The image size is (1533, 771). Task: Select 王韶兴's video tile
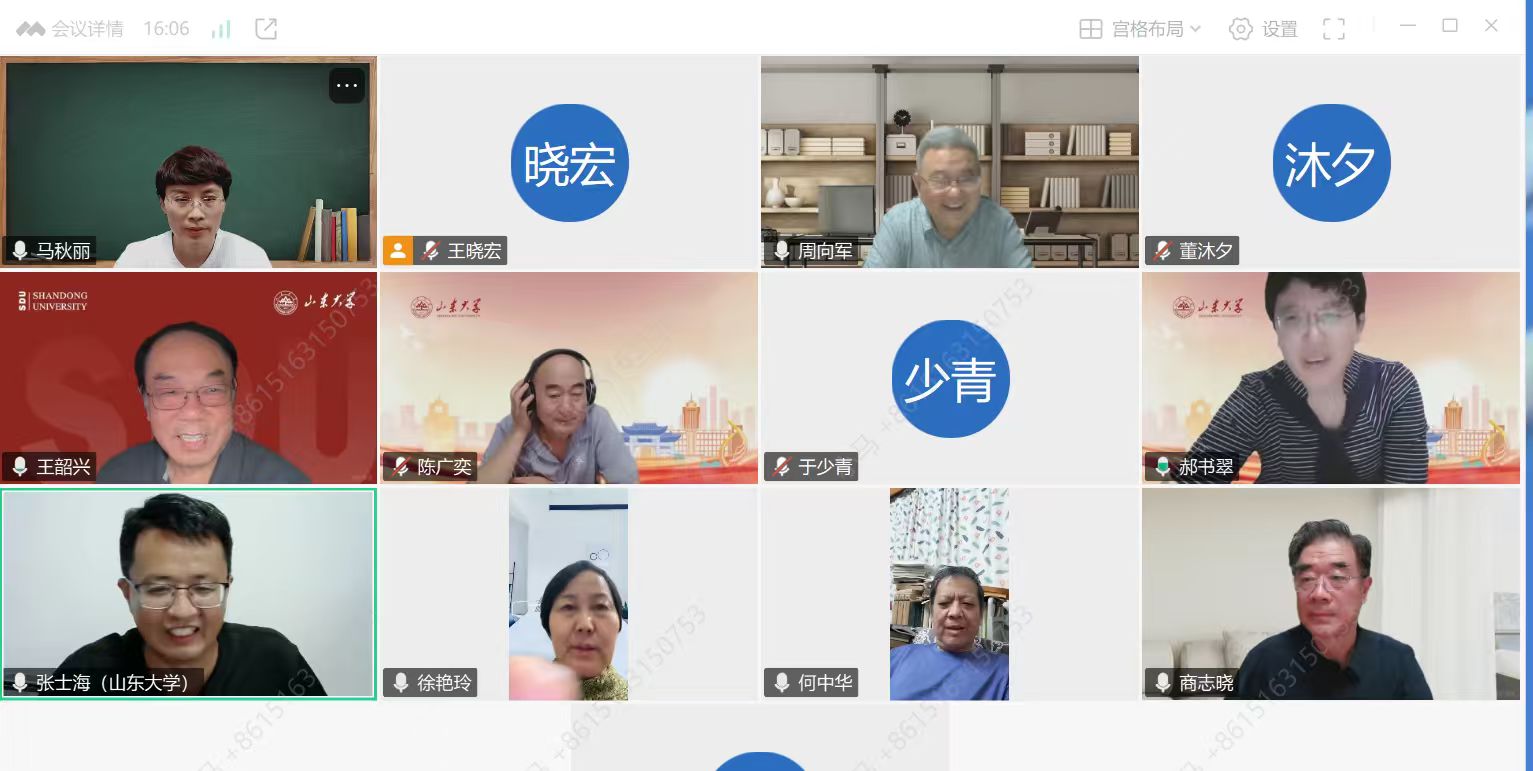pos(189,378)
